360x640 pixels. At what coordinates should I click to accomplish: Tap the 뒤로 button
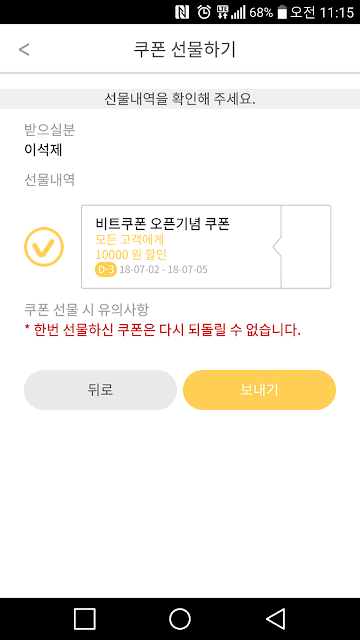(x=100, y=390)
